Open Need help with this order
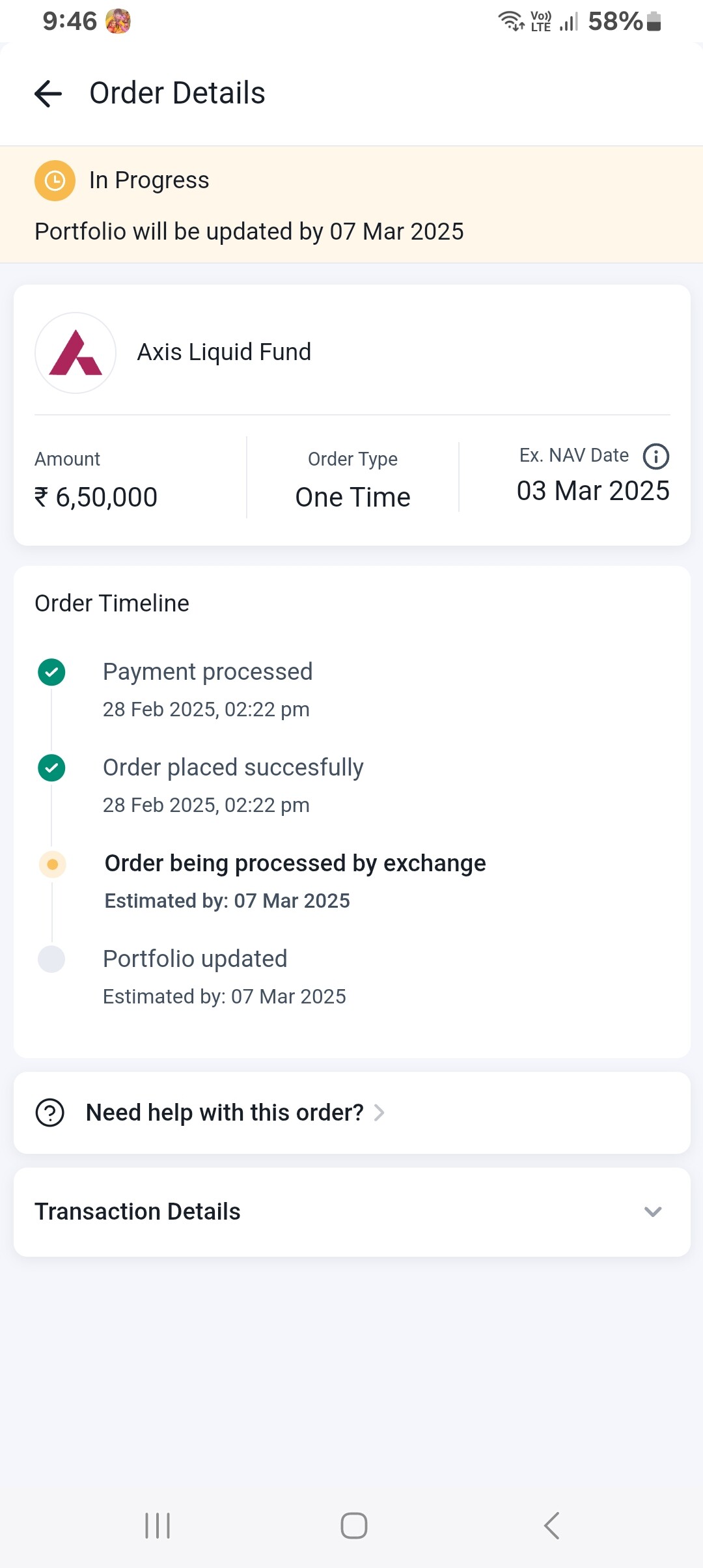The width and height of the screenshot is (703, 1568). pos(351,1113)
